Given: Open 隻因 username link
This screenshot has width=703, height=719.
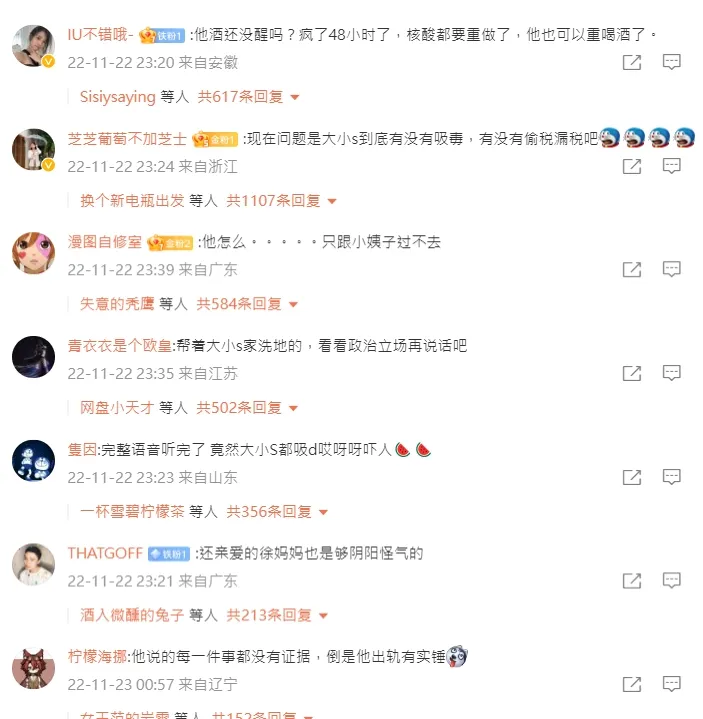Looking at the screenshot, I should [x=82, y=450].
